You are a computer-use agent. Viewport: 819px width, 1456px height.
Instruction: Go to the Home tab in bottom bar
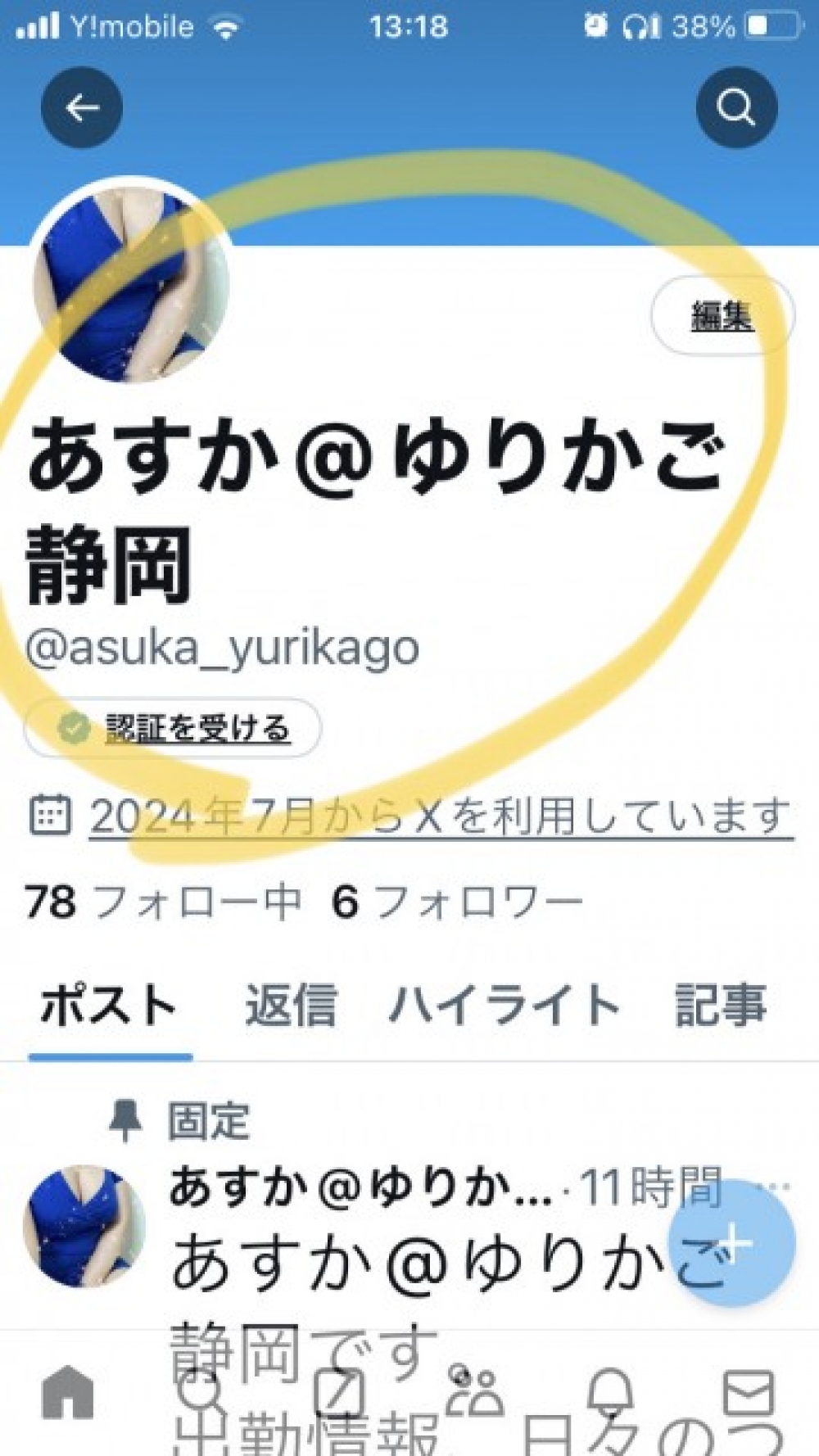click(68, 1392)
